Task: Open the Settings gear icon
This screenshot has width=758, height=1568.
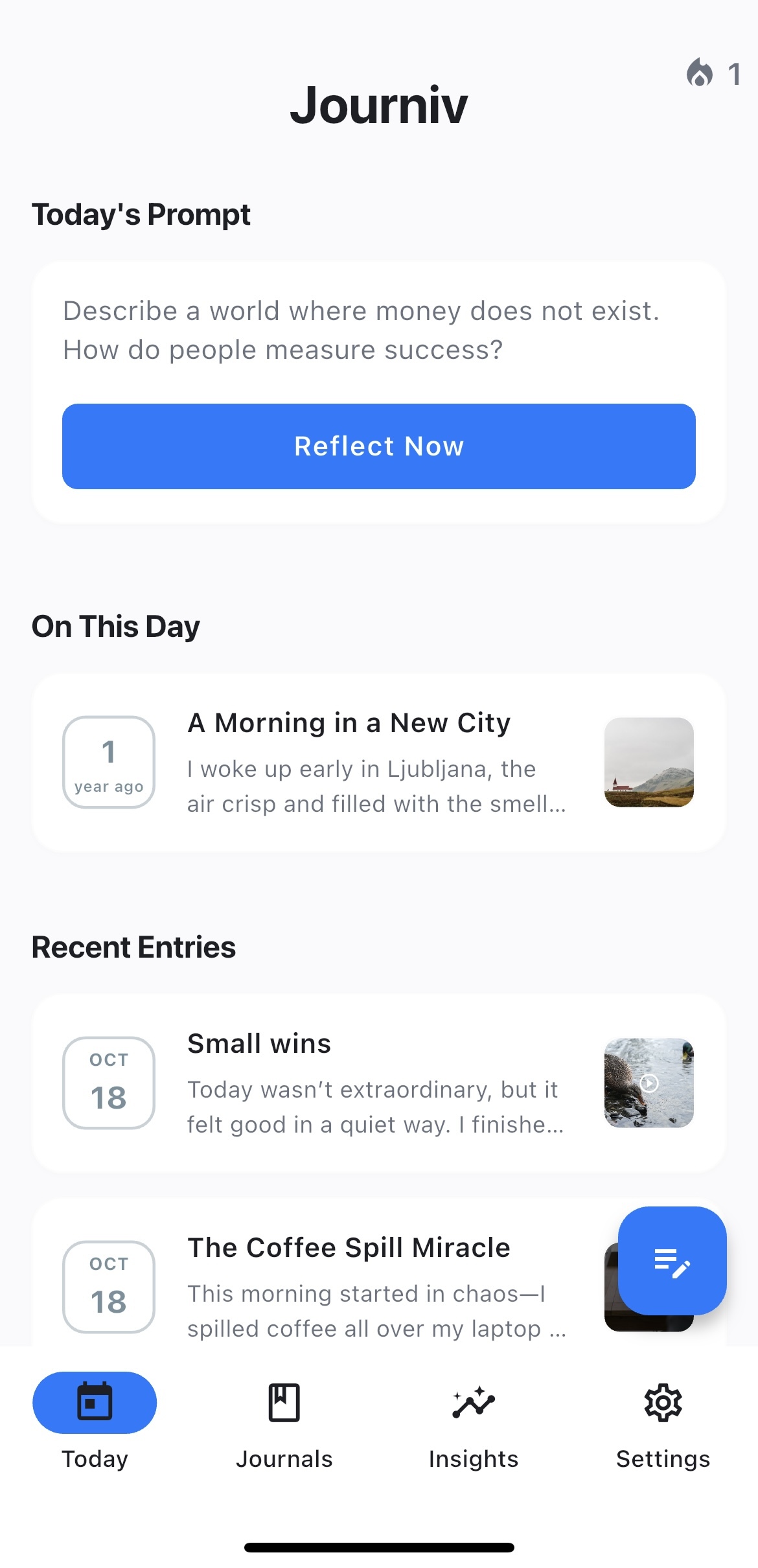Action: tap(662, 1403)
